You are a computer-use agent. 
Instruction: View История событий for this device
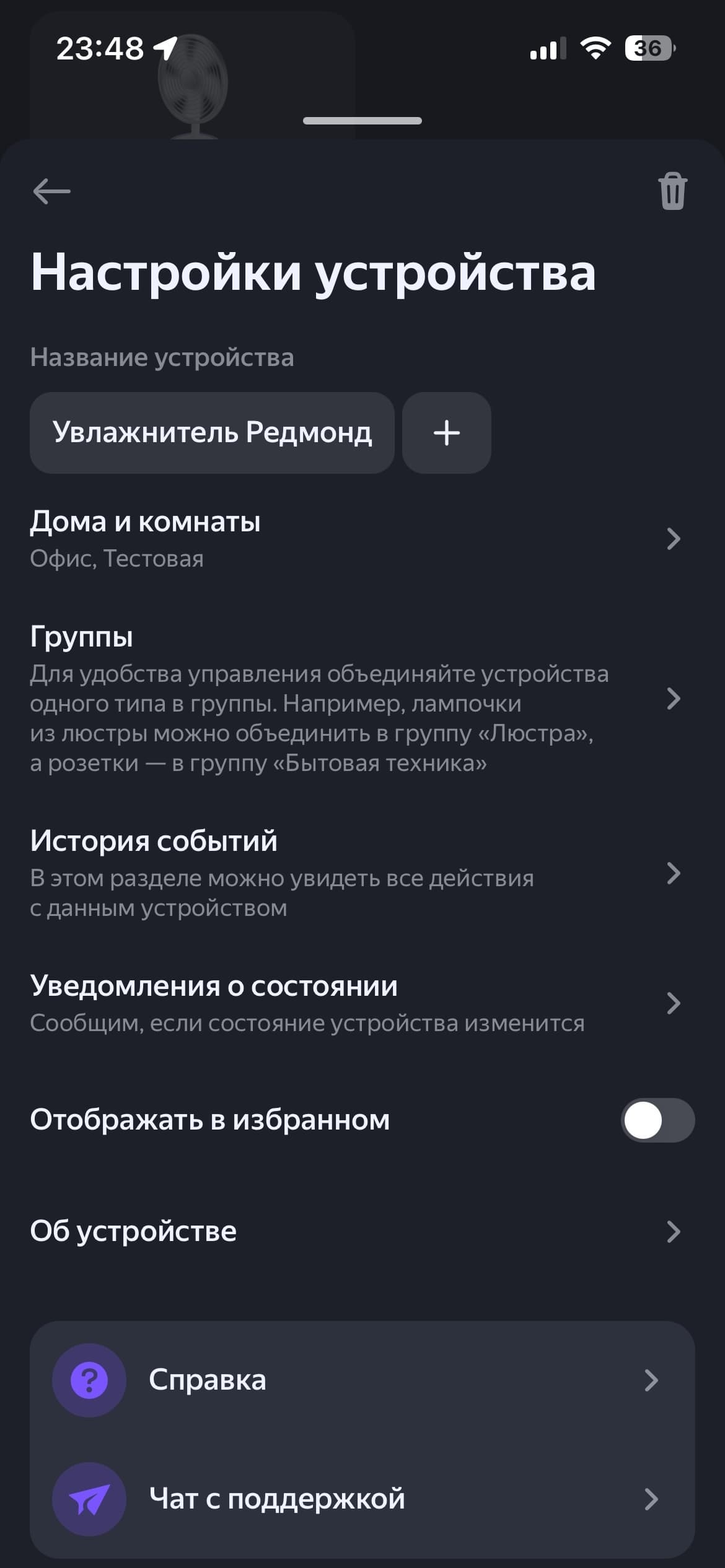coord(356,873)
